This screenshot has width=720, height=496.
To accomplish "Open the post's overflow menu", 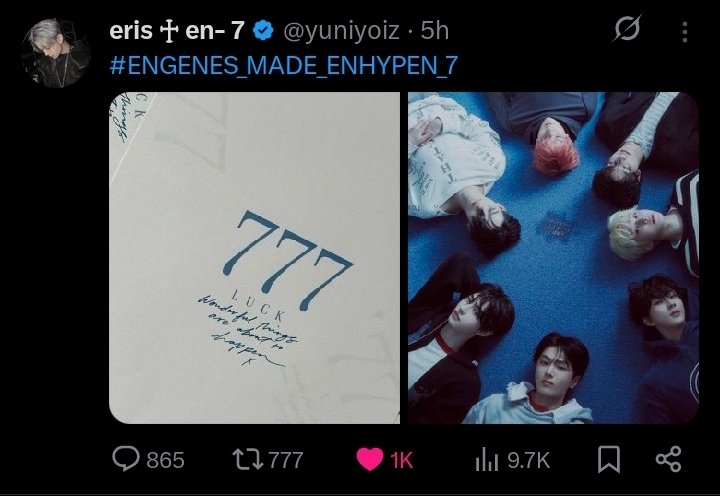I will [x=685, y=32].
